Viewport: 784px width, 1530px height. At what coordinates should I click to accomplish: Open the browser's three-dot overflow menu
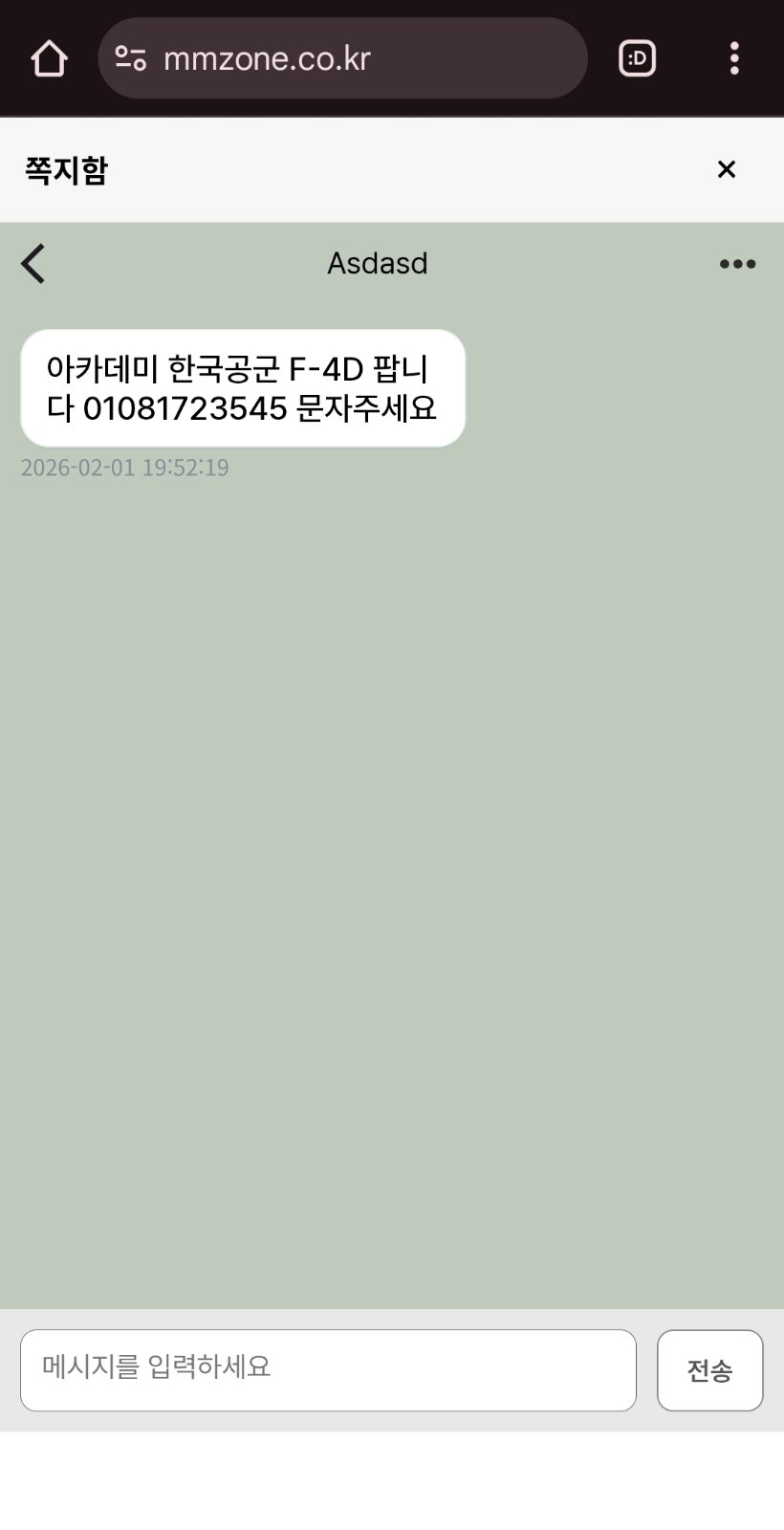733,58
